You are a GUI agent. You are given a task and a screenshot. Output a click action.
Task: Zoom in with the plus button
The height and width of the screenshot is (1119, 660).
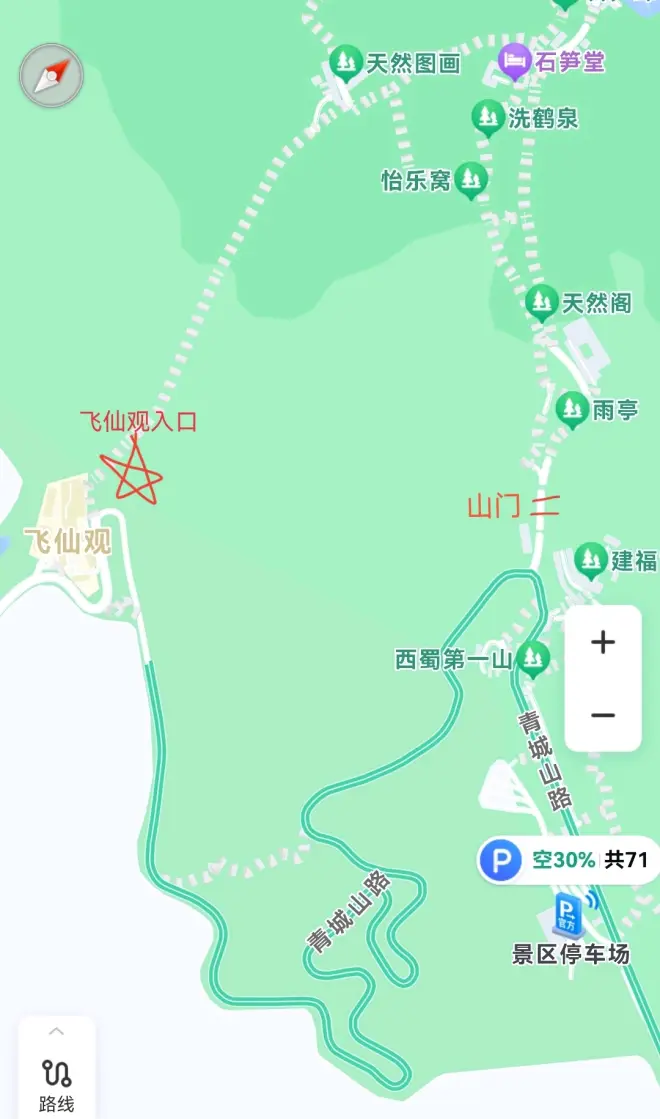coord(602,642)
